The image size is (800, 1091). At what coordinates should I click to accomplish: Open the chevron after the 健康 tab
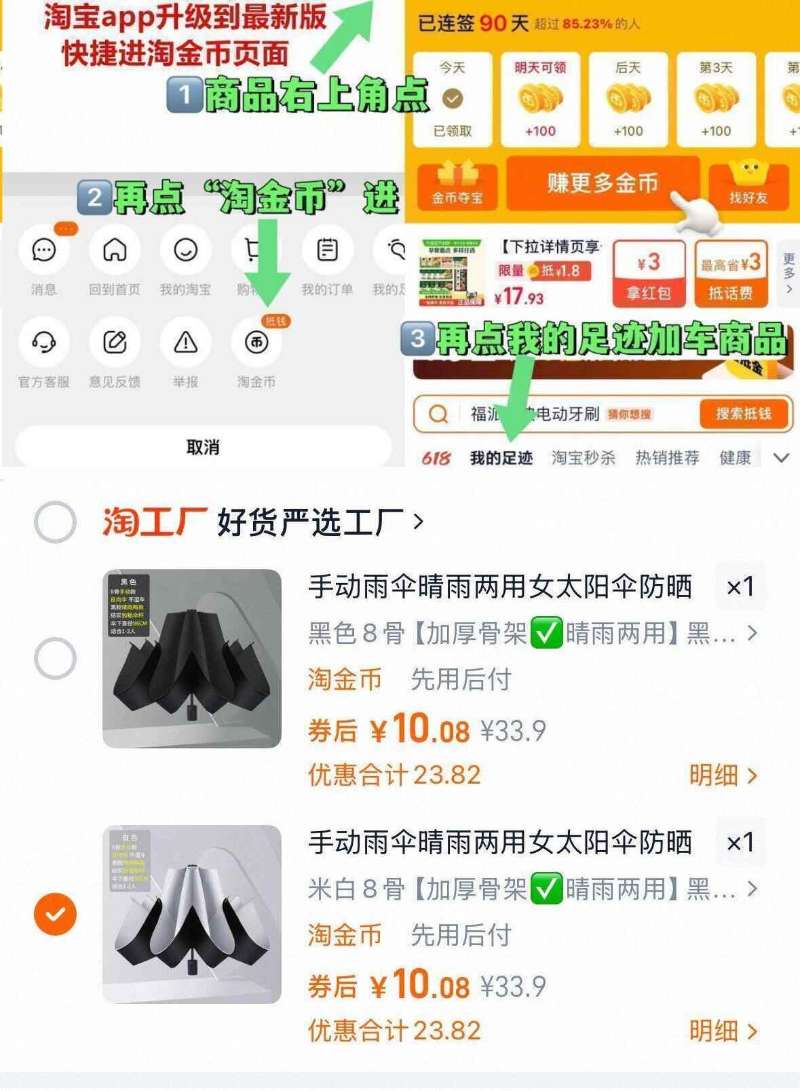point(780,455)
